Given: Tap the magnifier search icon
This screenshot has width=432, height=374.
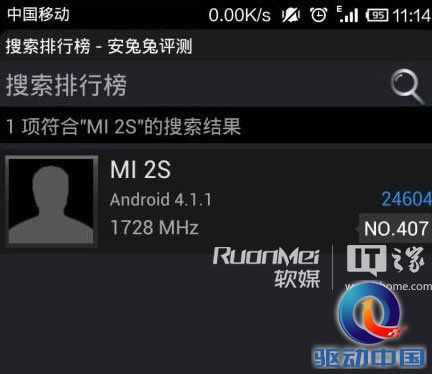Looking at the screenshot, I should [x=407, y=86].
